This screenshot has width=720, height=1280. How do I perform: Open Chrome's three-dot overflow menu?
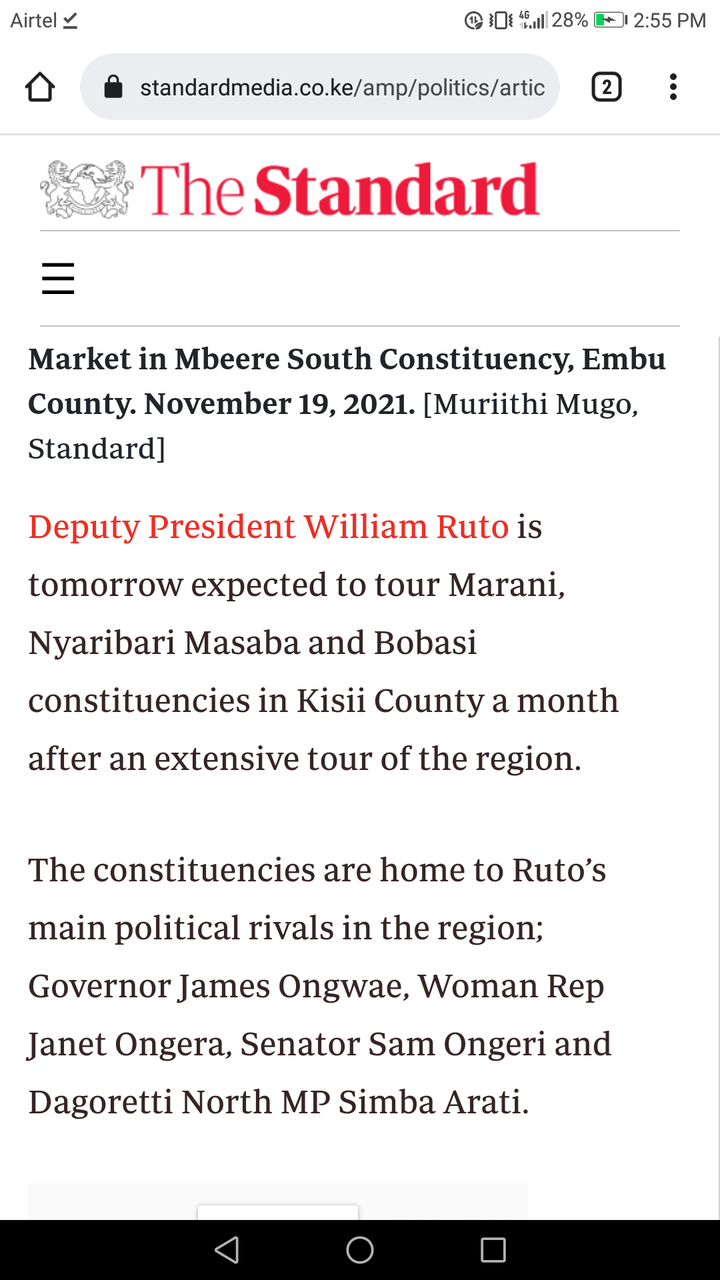coord(673,87)
